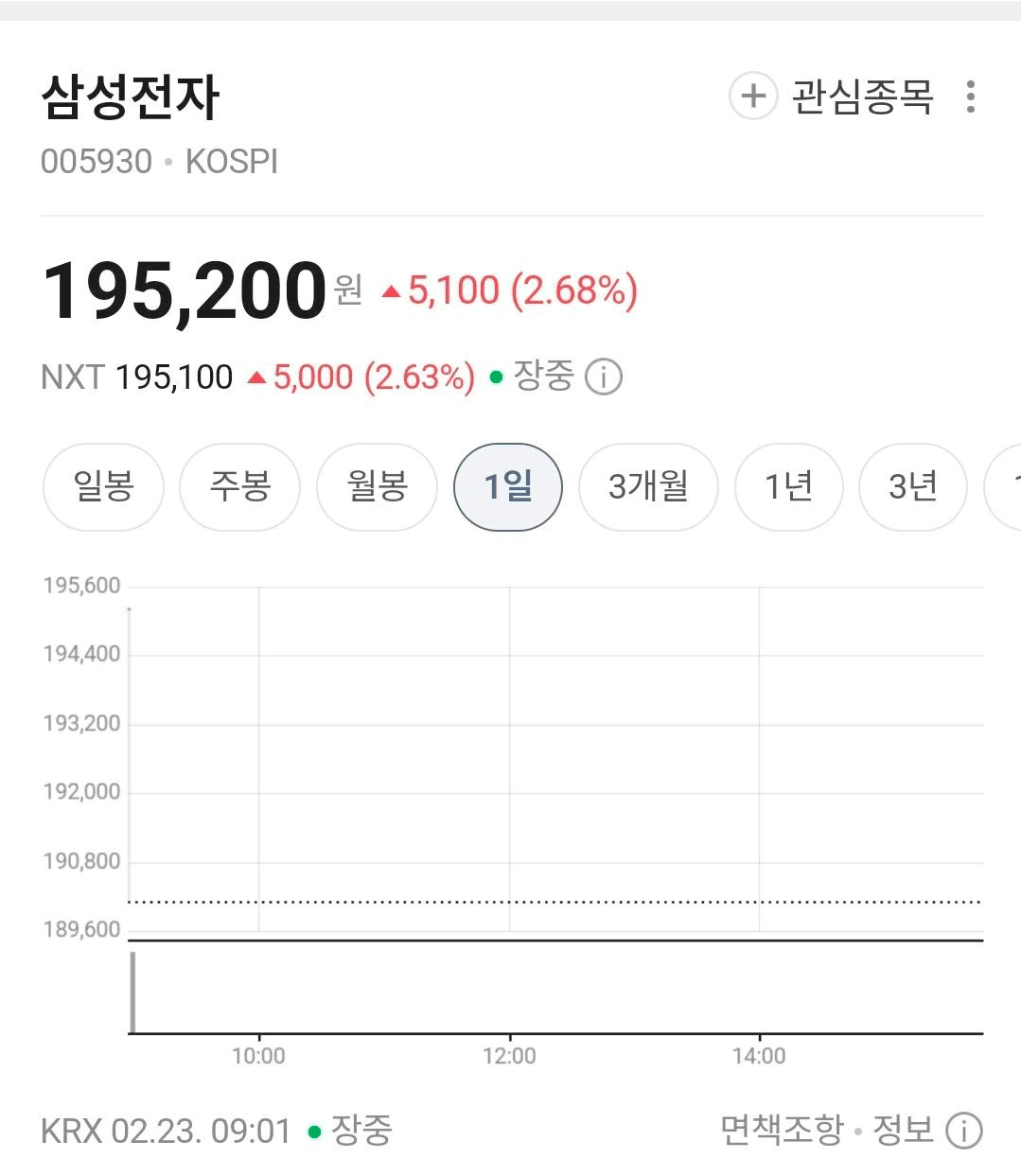Switch chart to 일봉 daily candles
Viewport: 1021px width, 1176px height.
click(x=103, y=487)
